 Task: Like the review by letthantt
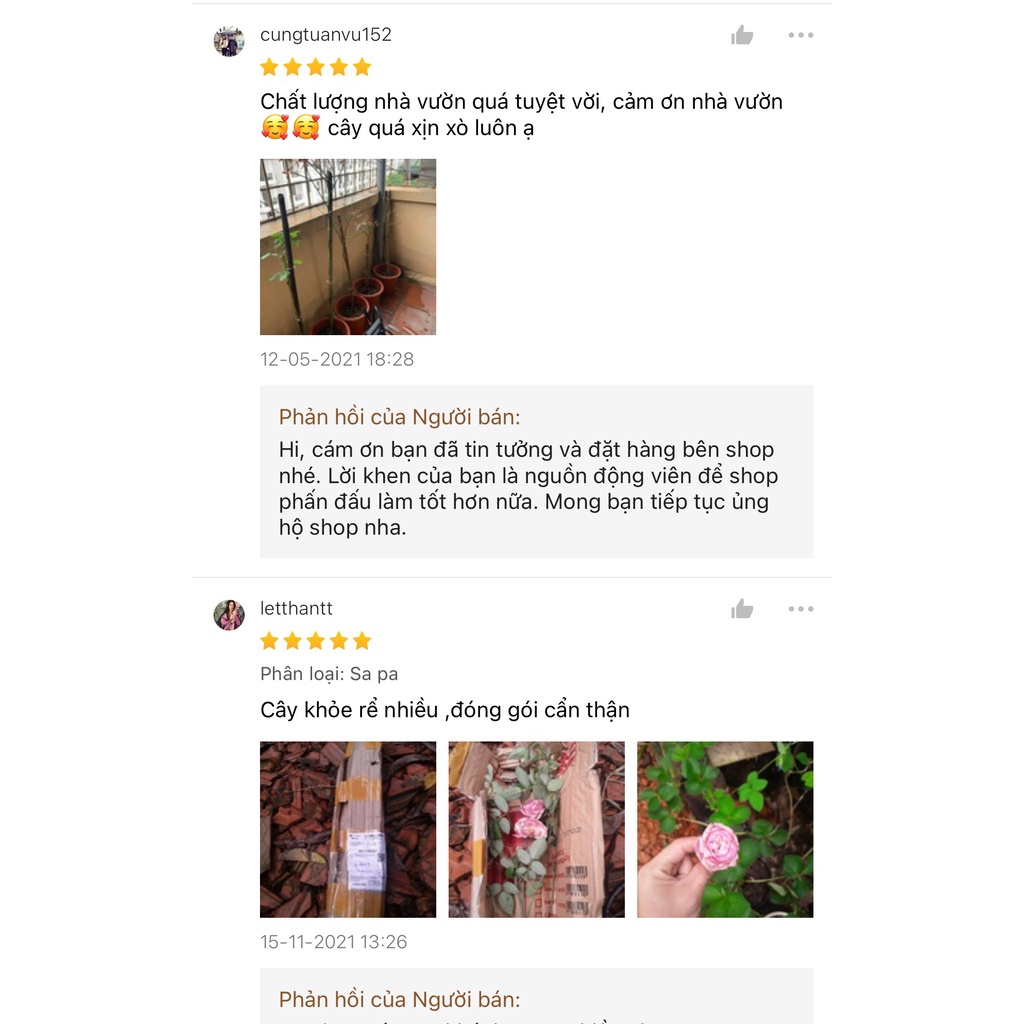(x=742, y=609)
